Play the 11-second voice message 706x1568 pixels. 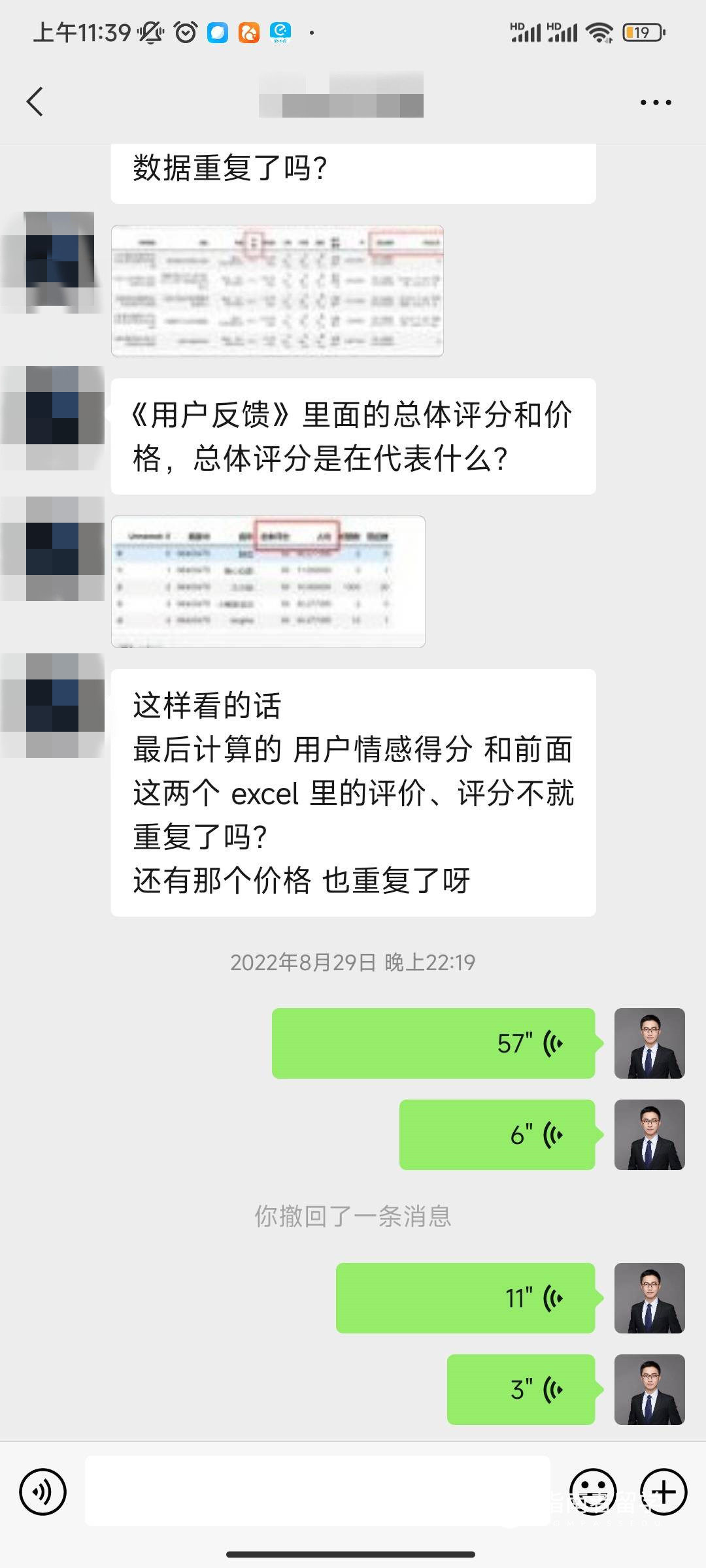click(465, 1298)
